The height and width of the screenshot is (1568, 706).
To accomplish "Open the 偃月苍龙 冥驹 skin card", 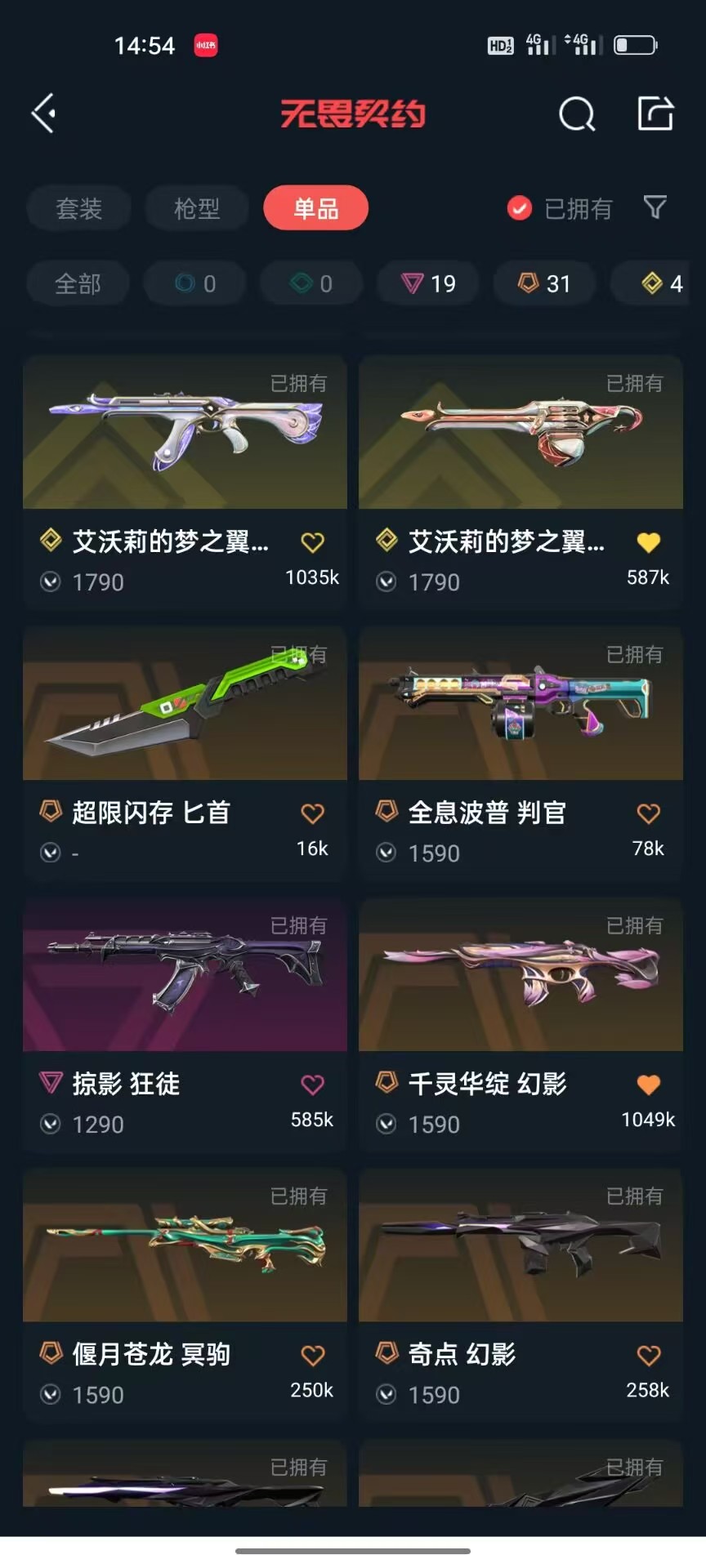I will [x=185, y=1296].
